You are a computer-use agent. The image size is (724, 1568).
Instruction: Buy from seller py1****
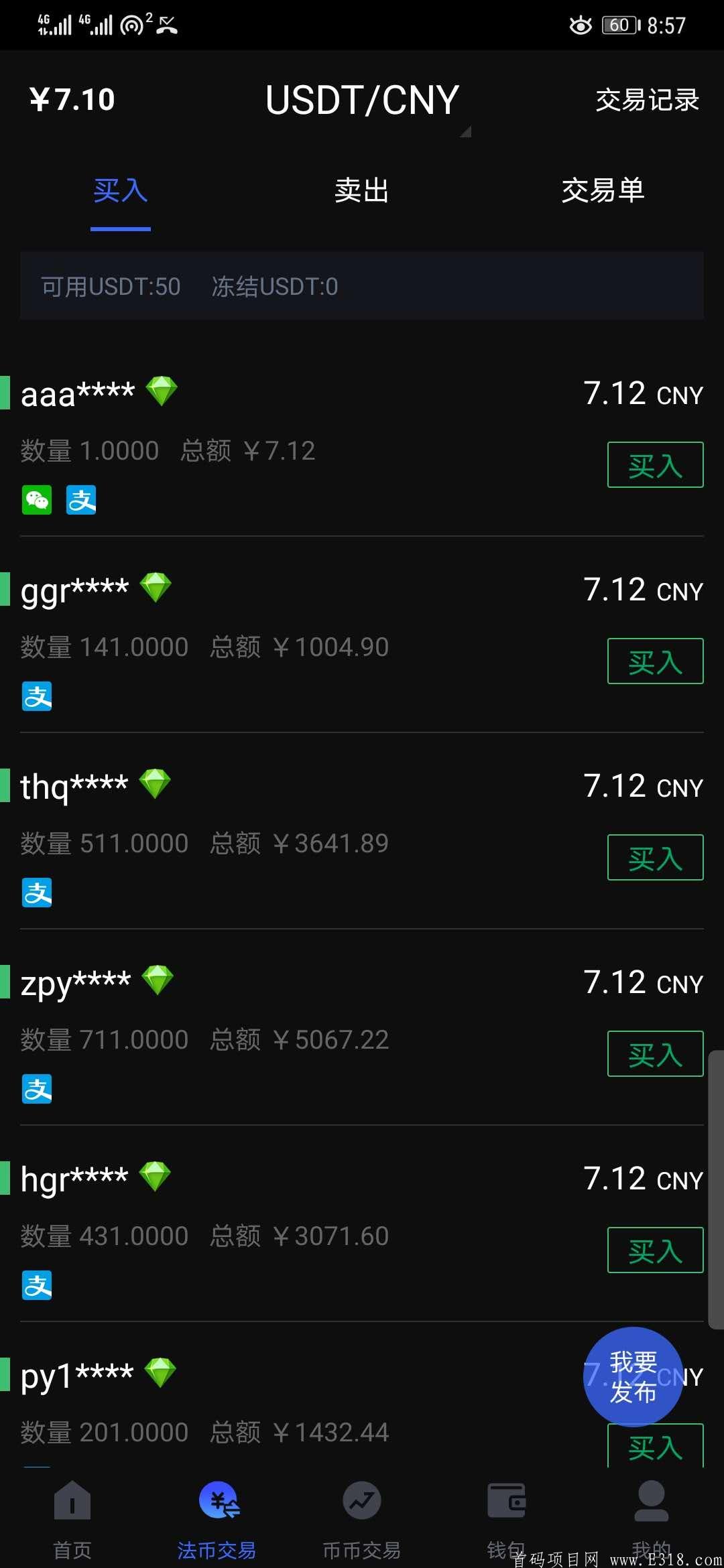655,1447
